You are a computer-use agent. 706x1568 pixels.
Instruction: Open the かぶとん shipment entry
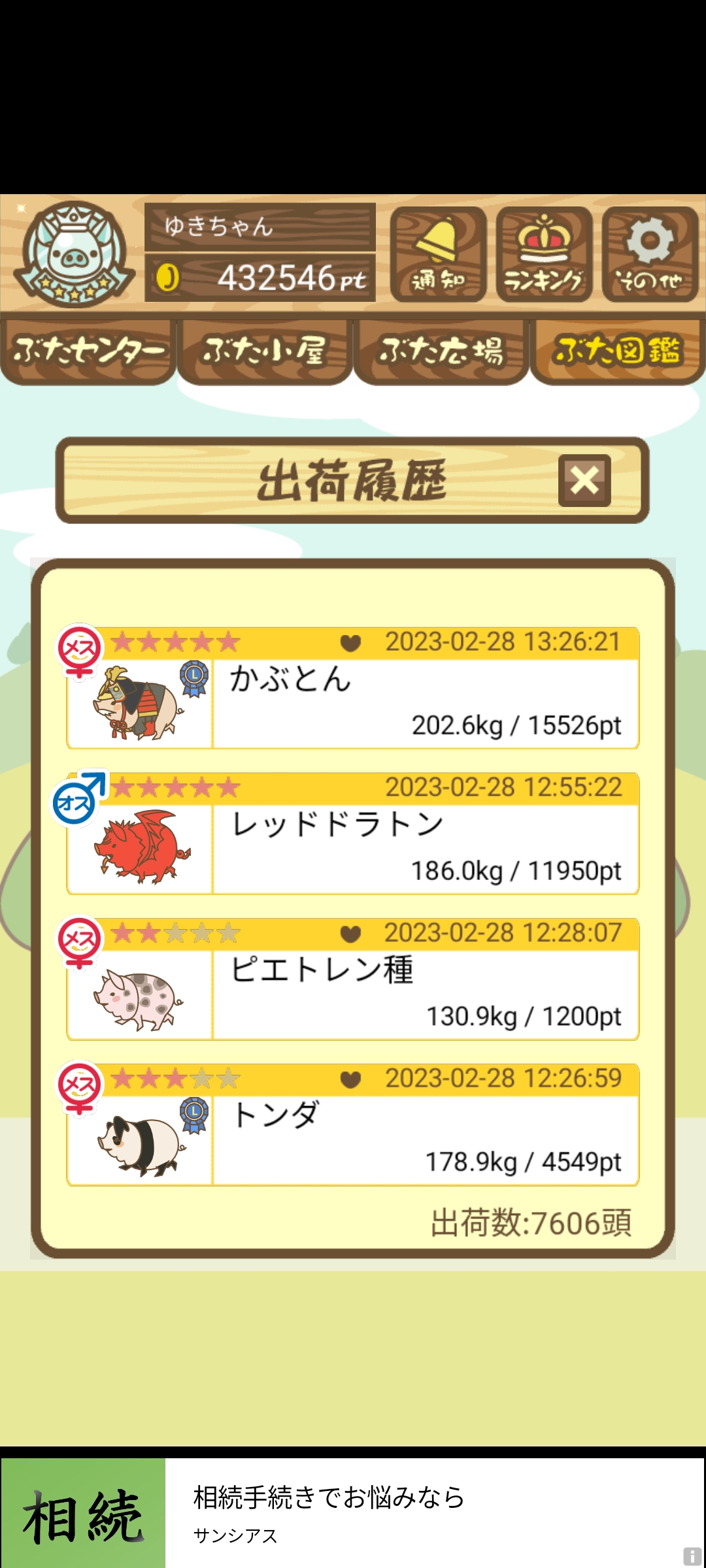(x=353, y=689)
